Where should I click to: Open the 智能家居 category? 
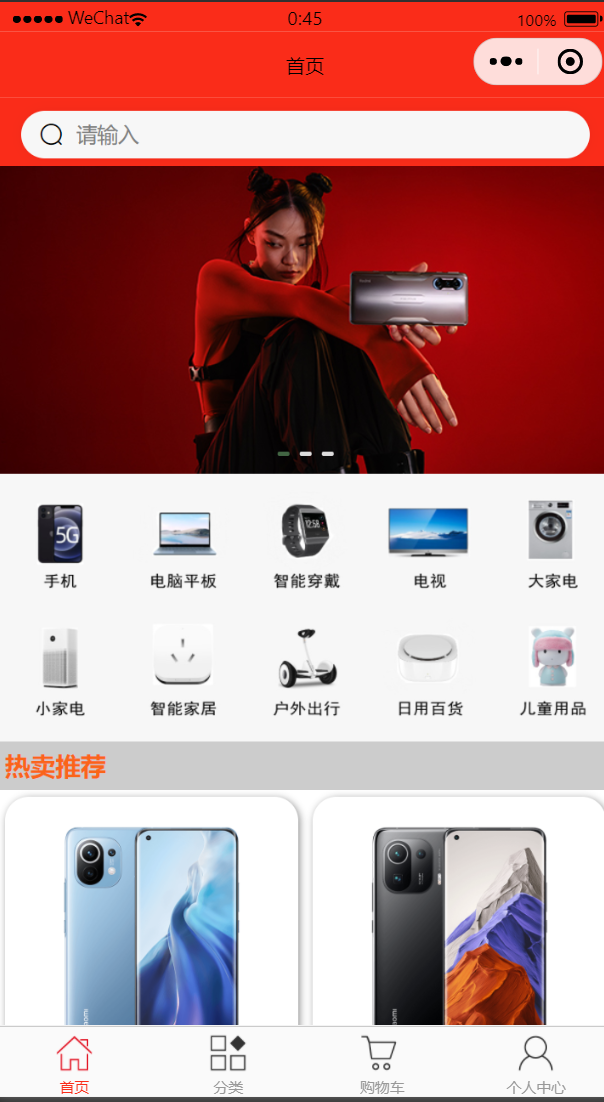point(183,671)
